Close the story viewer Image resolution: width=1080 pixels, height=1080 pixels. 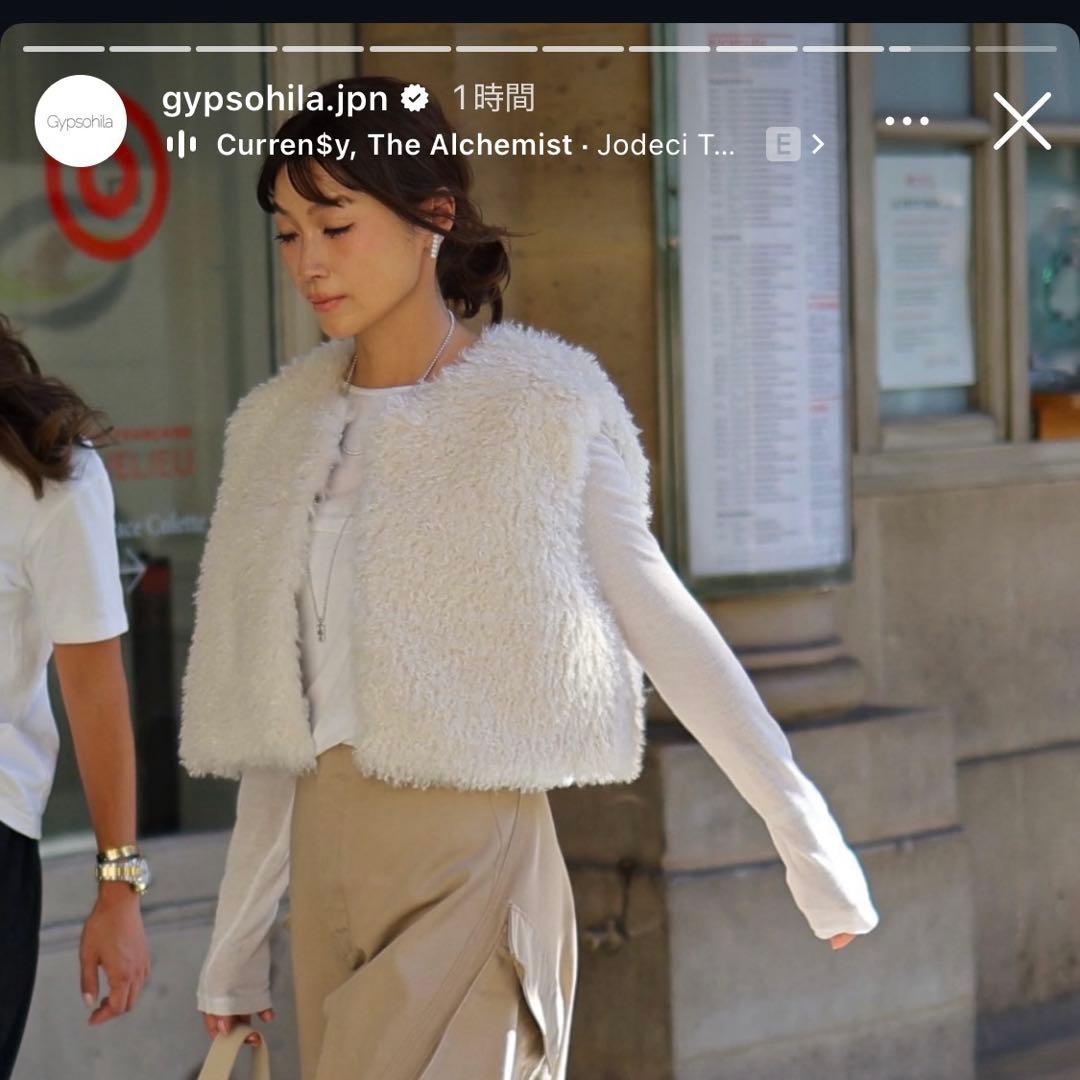[x=1022, y=121]
